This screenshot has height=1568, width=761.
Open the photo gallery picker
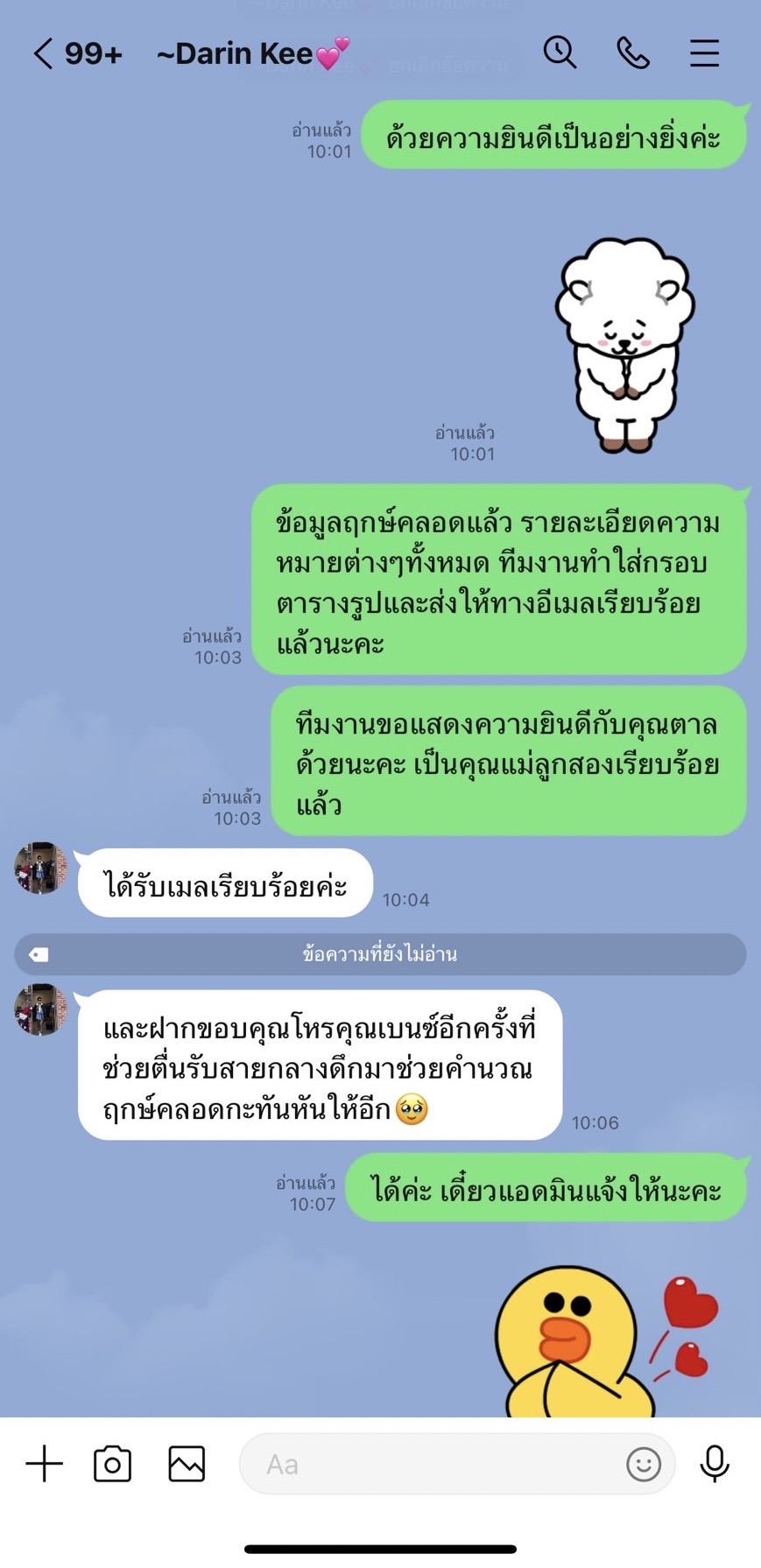(187, 1464)
